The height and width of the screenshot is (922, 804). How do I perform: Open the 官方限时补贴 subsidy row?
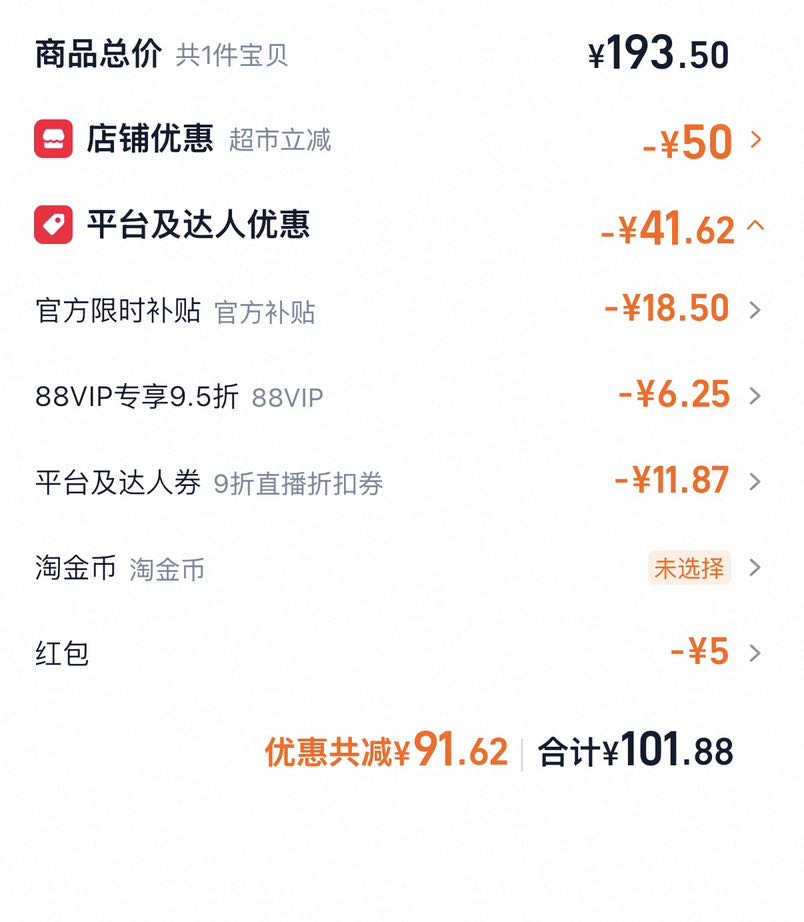[x=402, y=310]
